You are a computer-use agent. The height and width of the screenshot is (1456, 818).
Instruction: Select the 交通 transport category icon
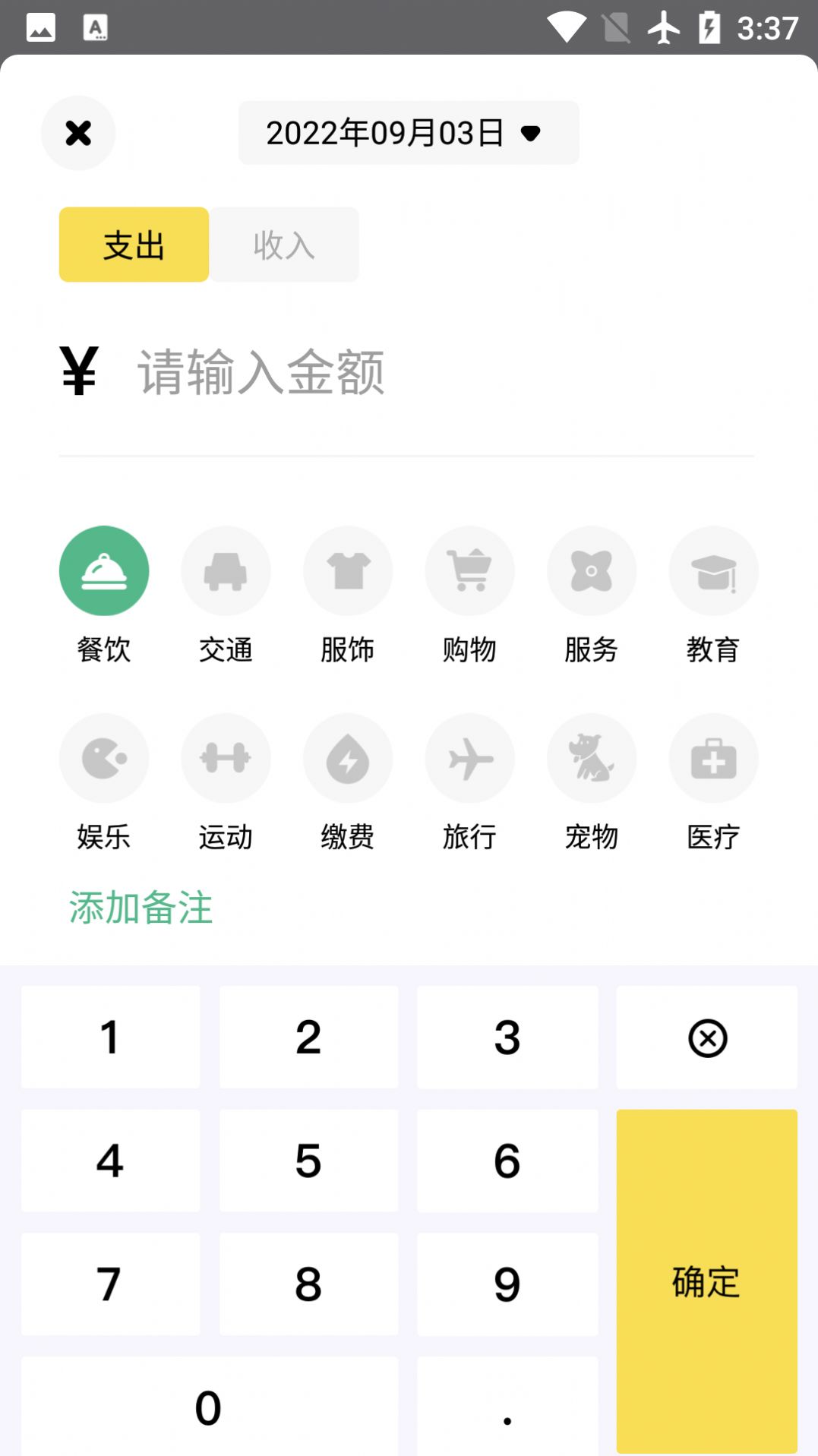(226, 571)
